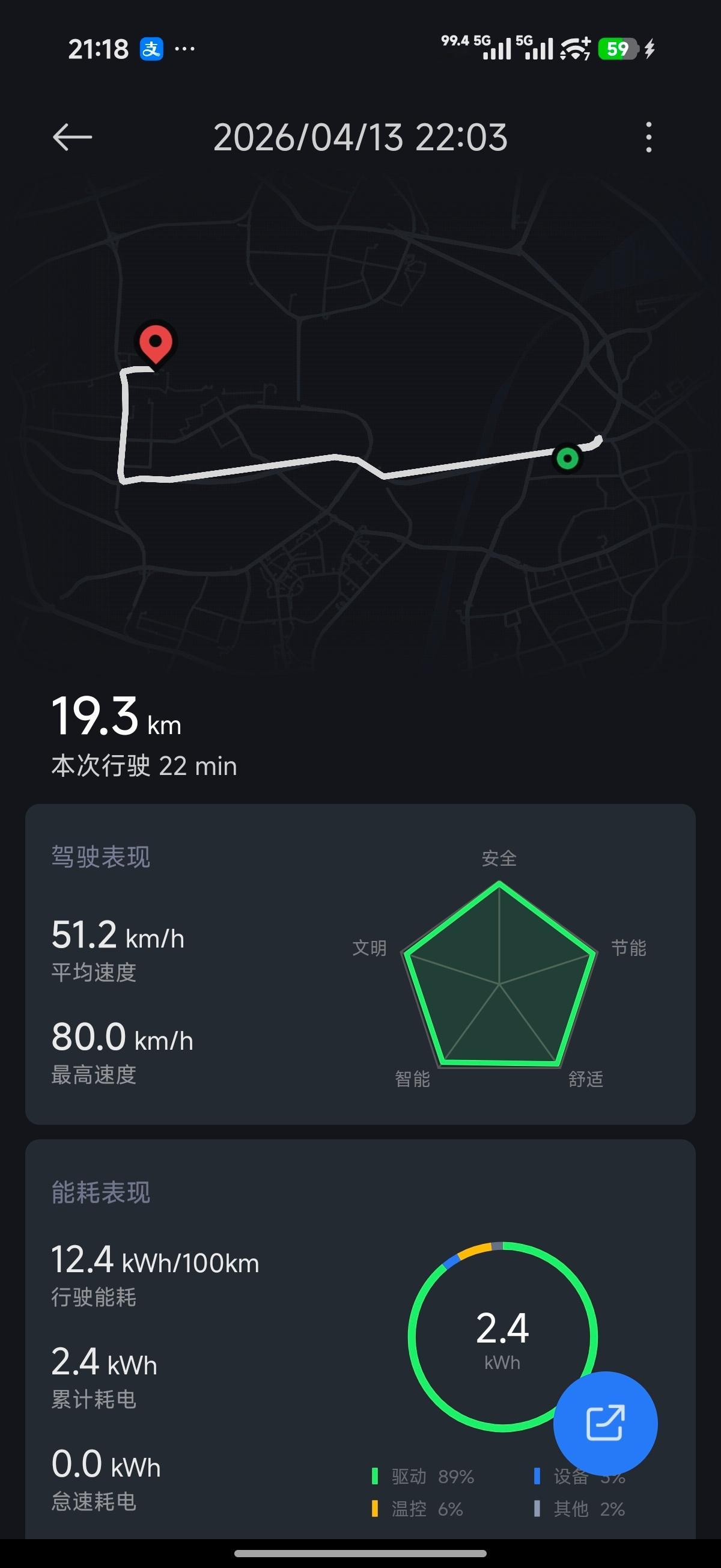Select the green trip start marker
Image resolution: width=721 pixels, height=1568 pixels.
click(568, 458)
